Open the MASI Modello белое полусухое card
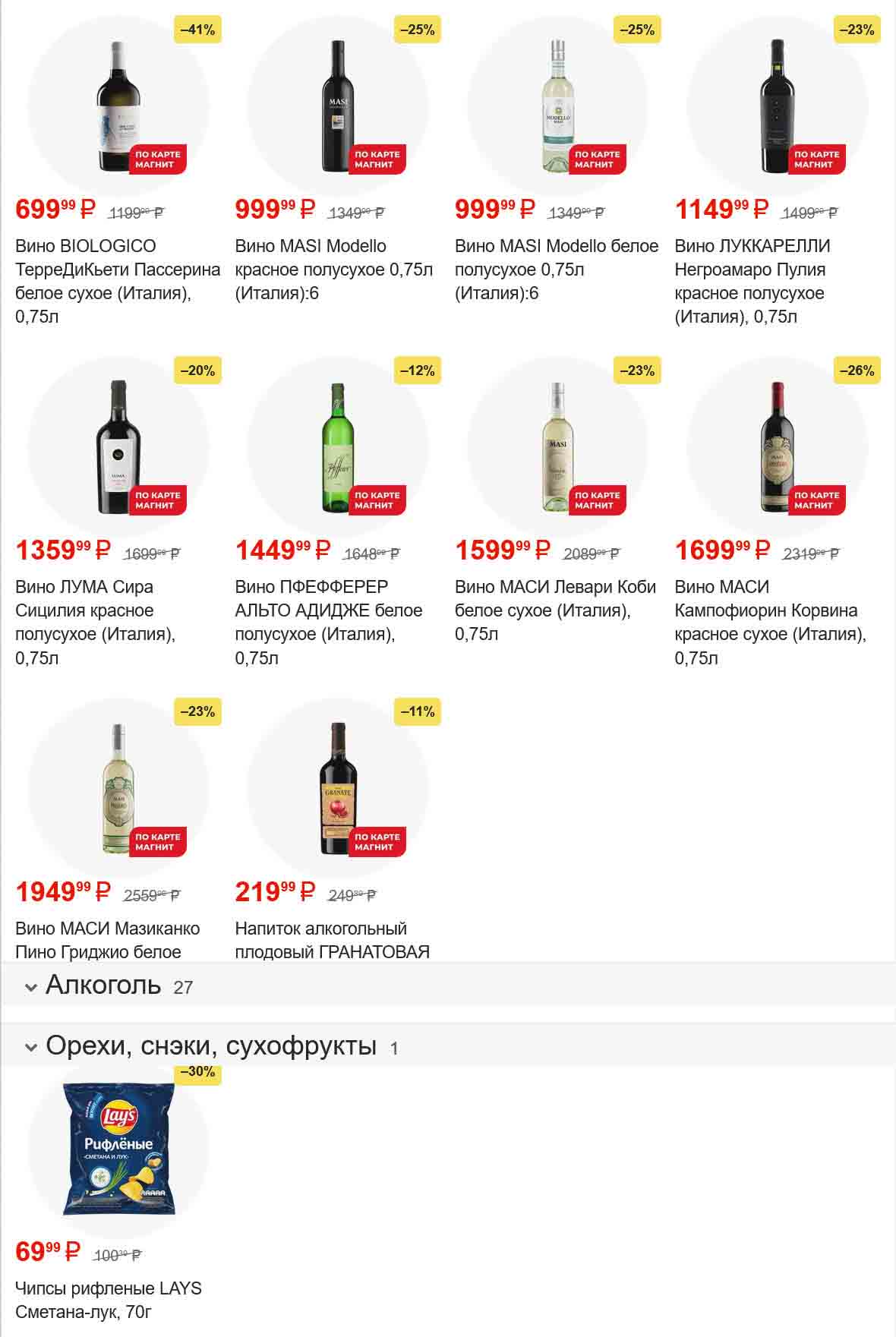Image resolution: width=896 pixels, height=1337 pixels. (x=557, y=106)
